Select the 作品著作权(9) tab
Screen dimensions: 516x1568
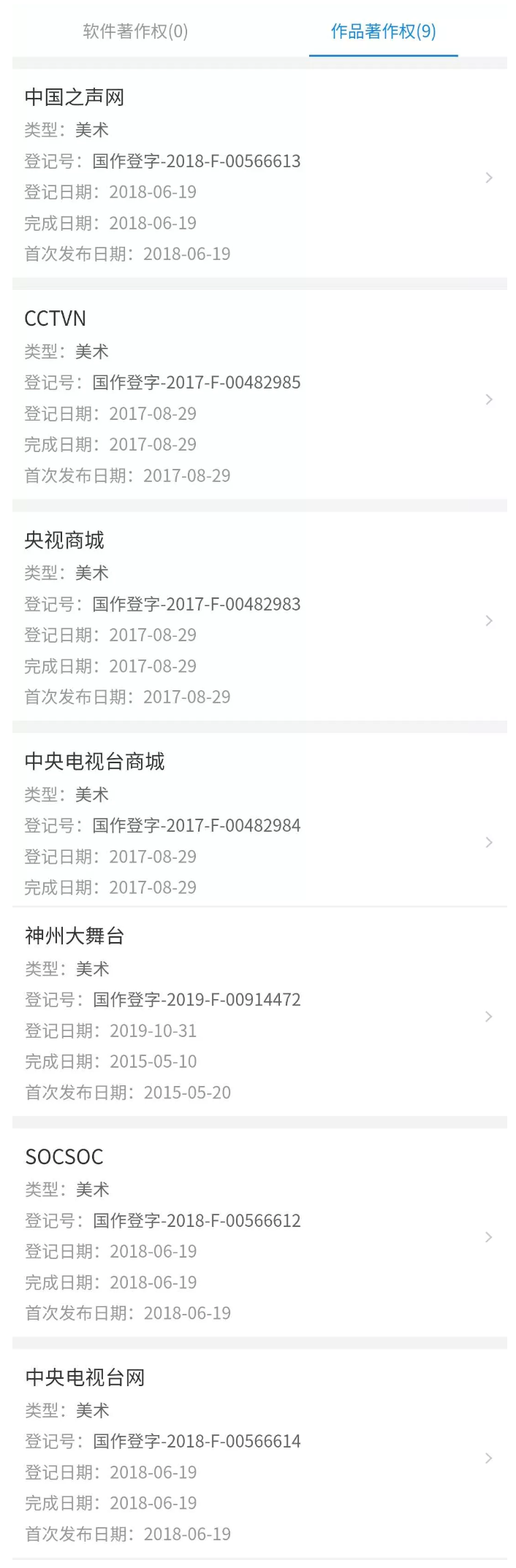[383, 31]
